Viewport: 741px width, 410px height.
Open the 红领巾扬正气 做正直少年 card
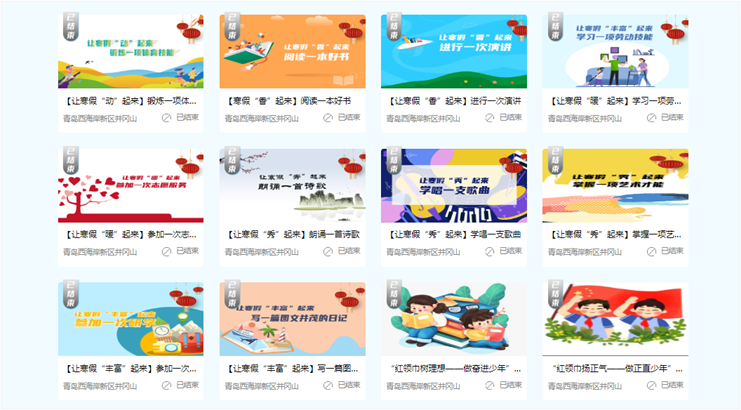coord(615,319)
